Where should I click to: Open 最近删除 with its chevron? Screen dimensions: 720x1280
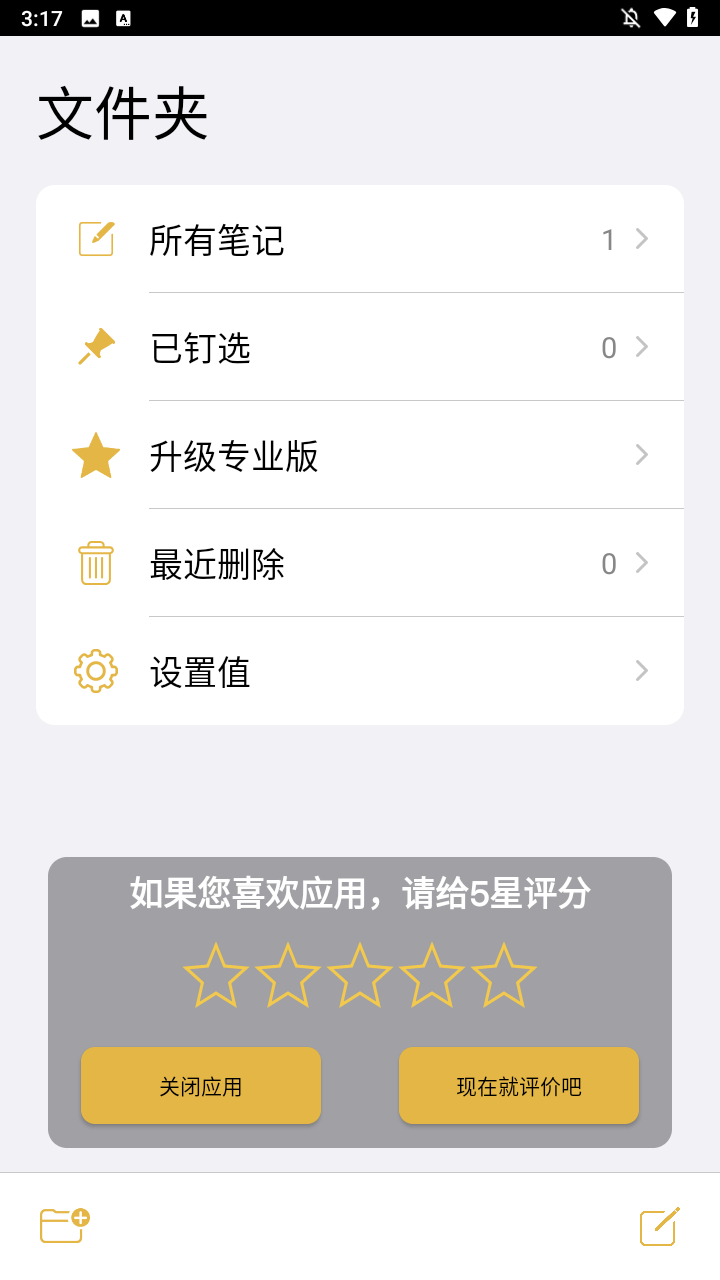pos(640,563)
